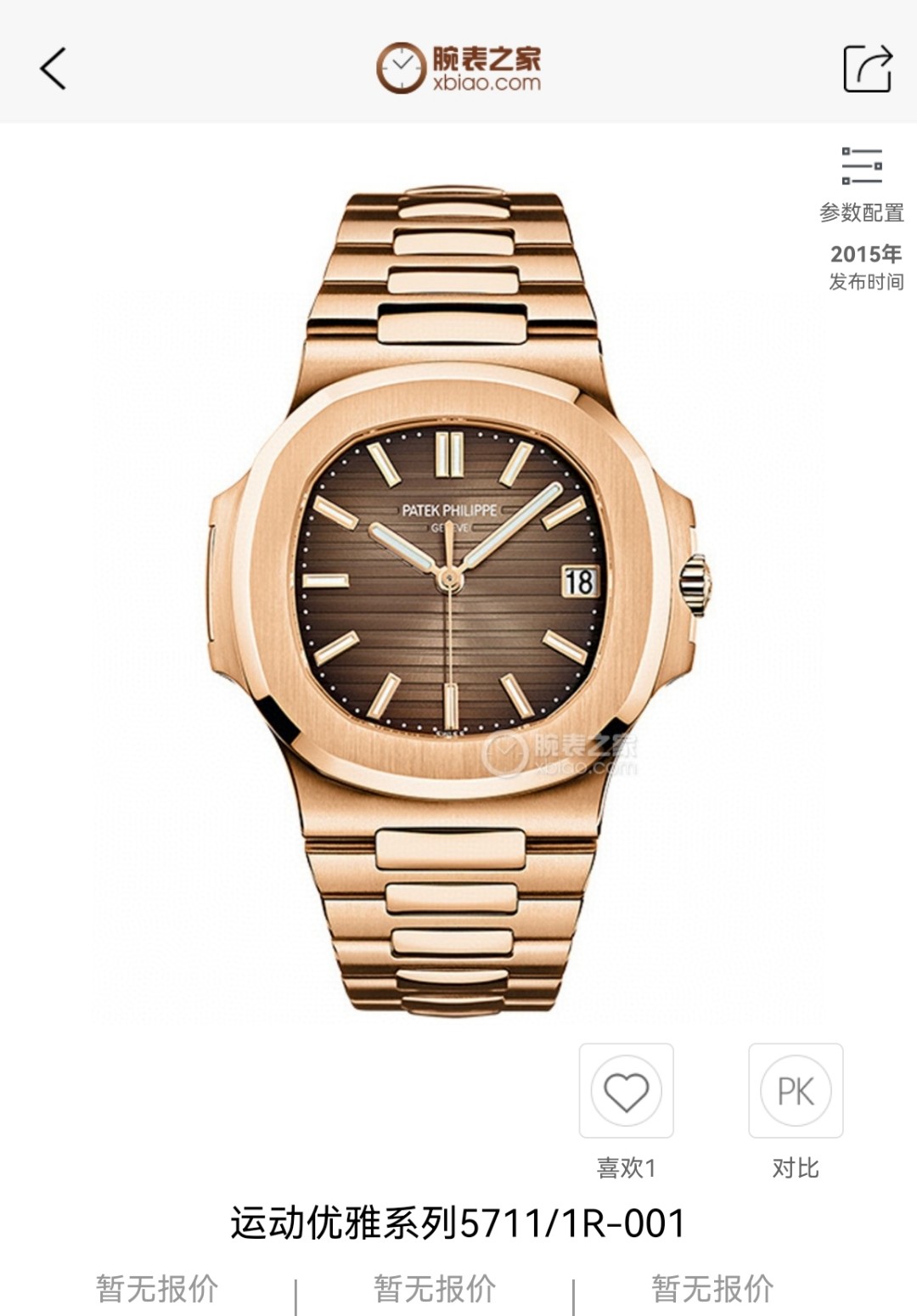Like this watch with the heart
Image resolution: width=917 pixels, height=1316 pixels.
[626, 1091]
